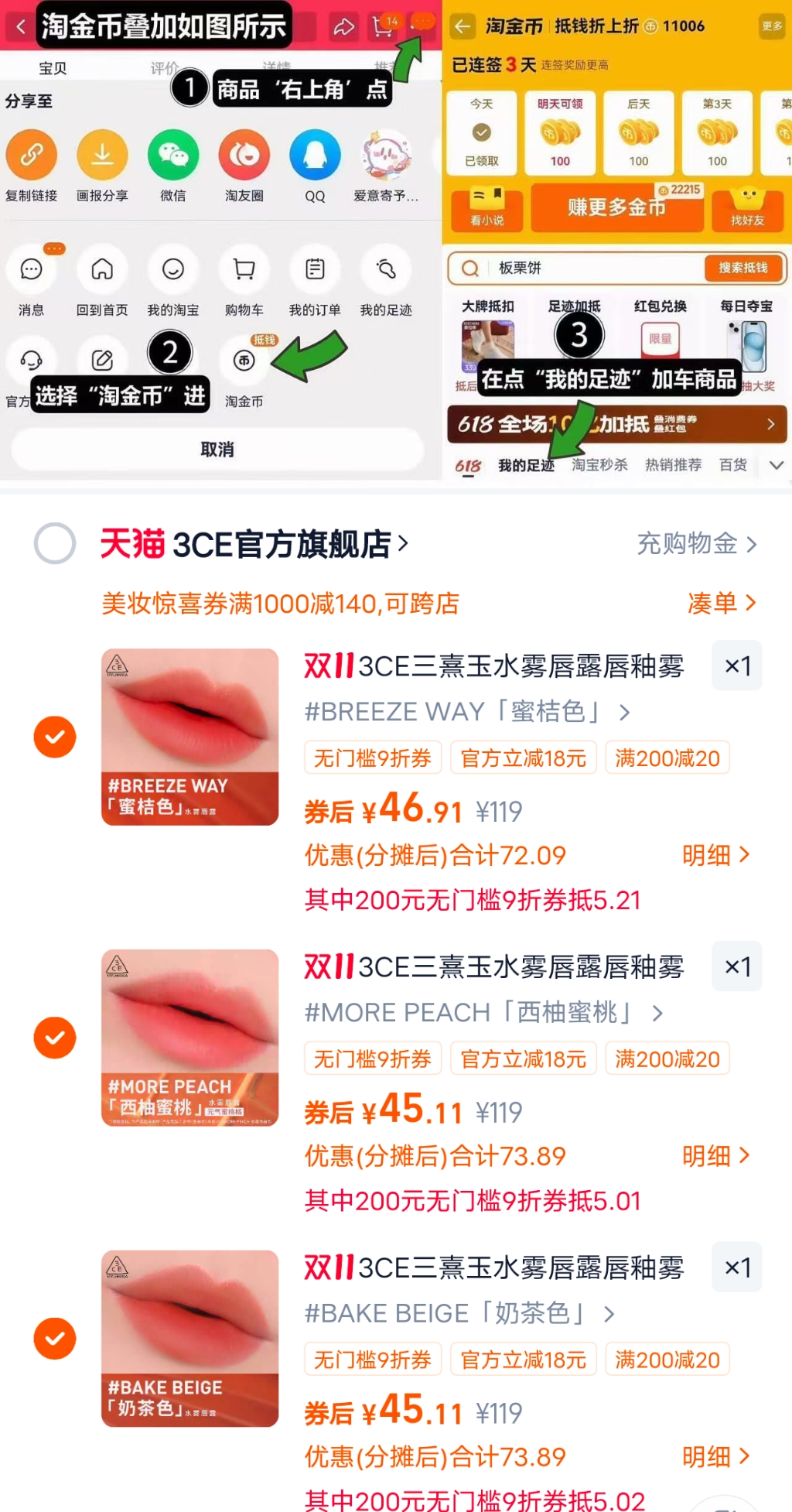Screen dimensions: 792x1512
Task: Expand 明细 for the 蜜桔色 item
Action: pos(715,855)
